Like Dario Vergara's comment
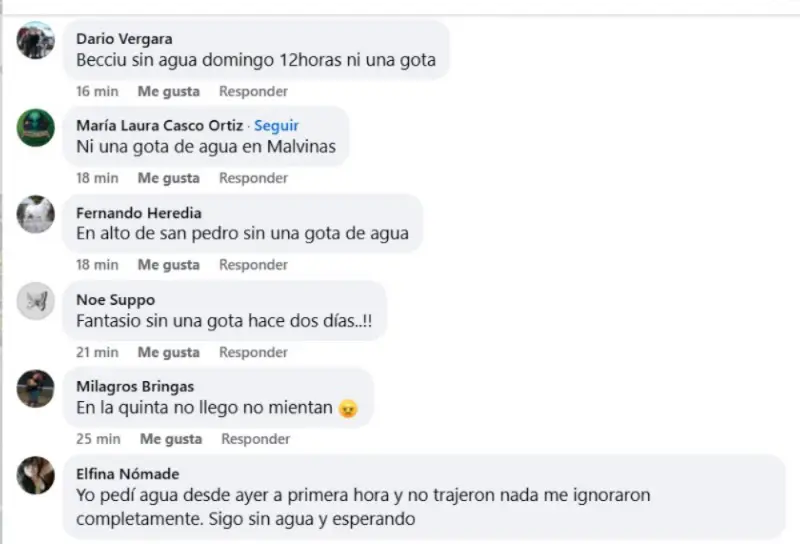The width and height of the screenshot is (800, 544). [x=168, y=91]
